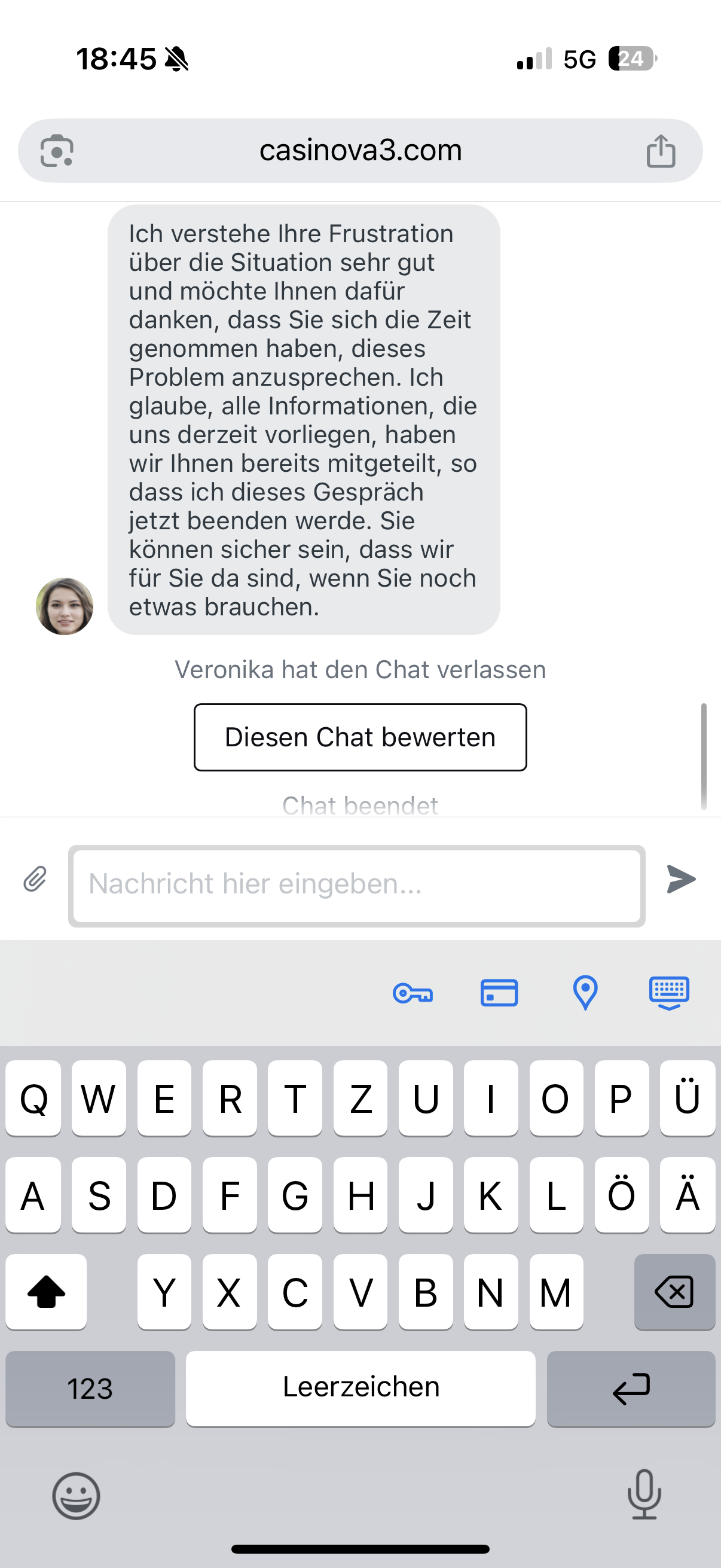Send the message with the arrow icon

click(x=681, y=880)
